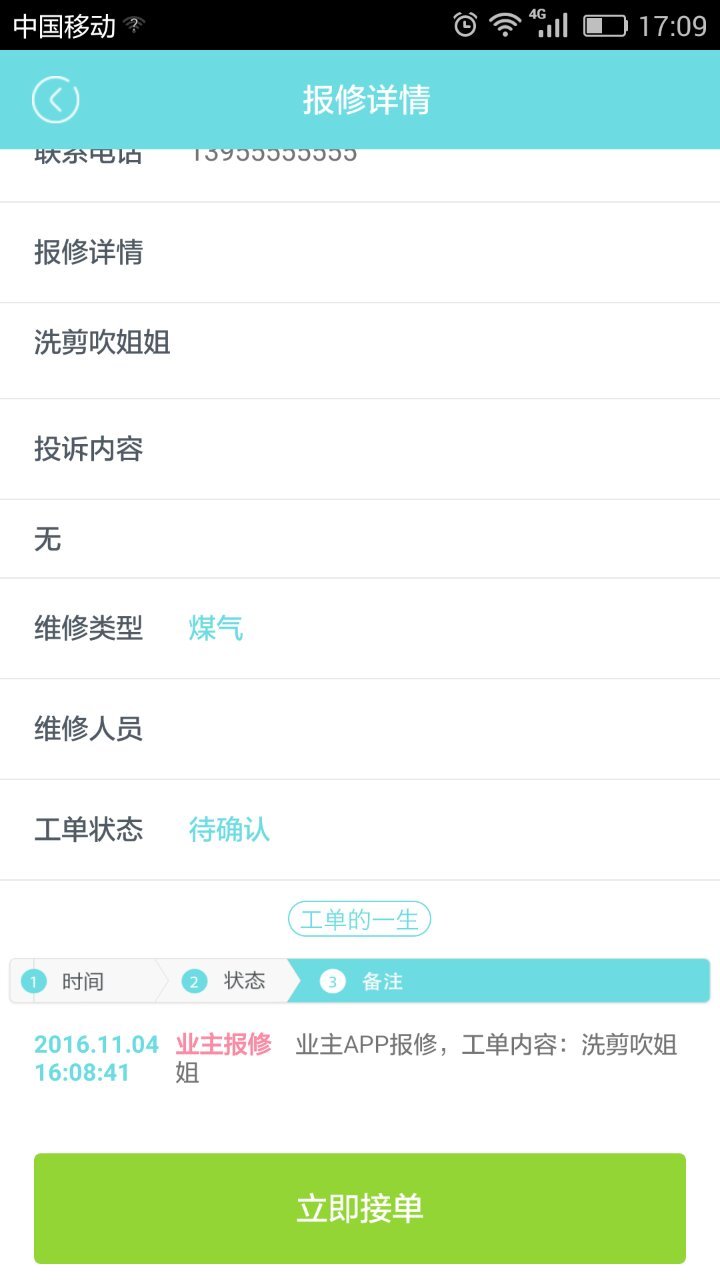Tap the 立即接单 button
720x1280 pixels.
[360, 1207]
